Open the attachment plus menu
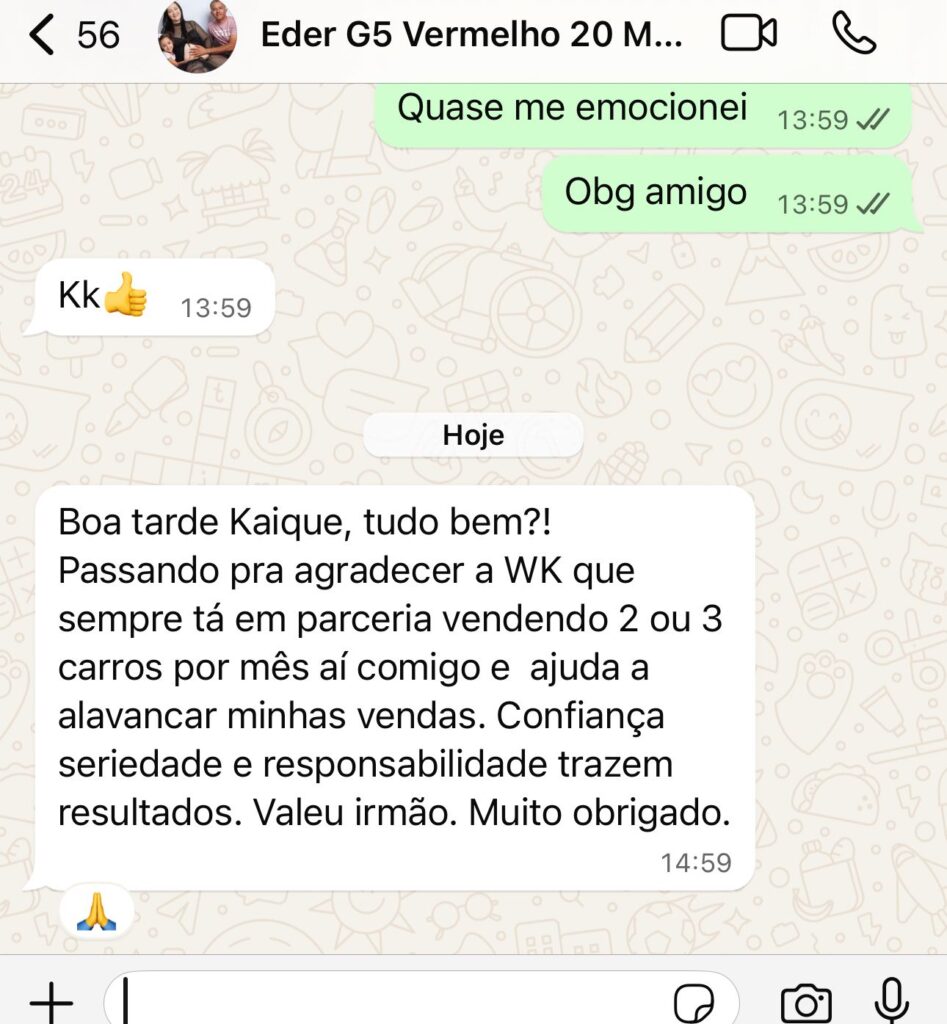 [51, 1000]
